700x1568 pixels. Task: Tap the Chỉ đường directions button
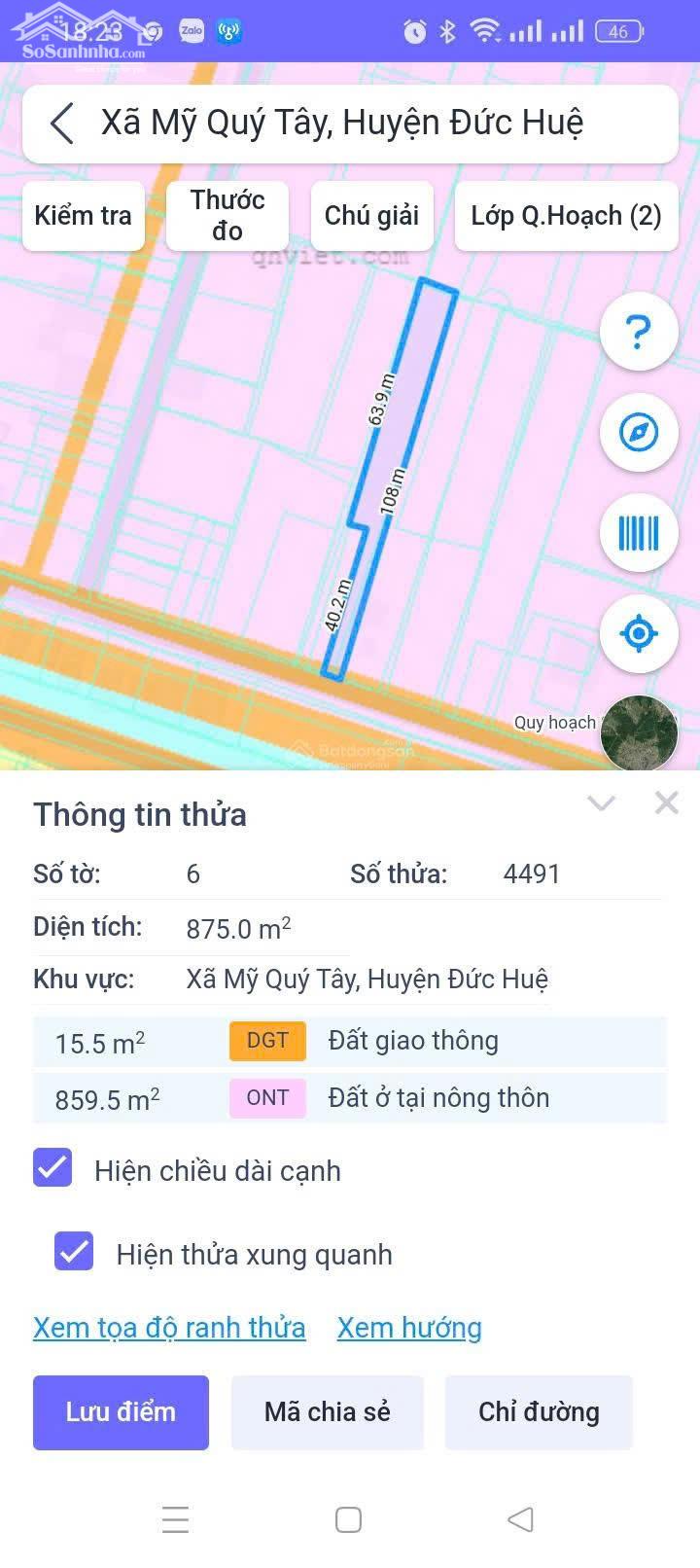point(539,1412)
